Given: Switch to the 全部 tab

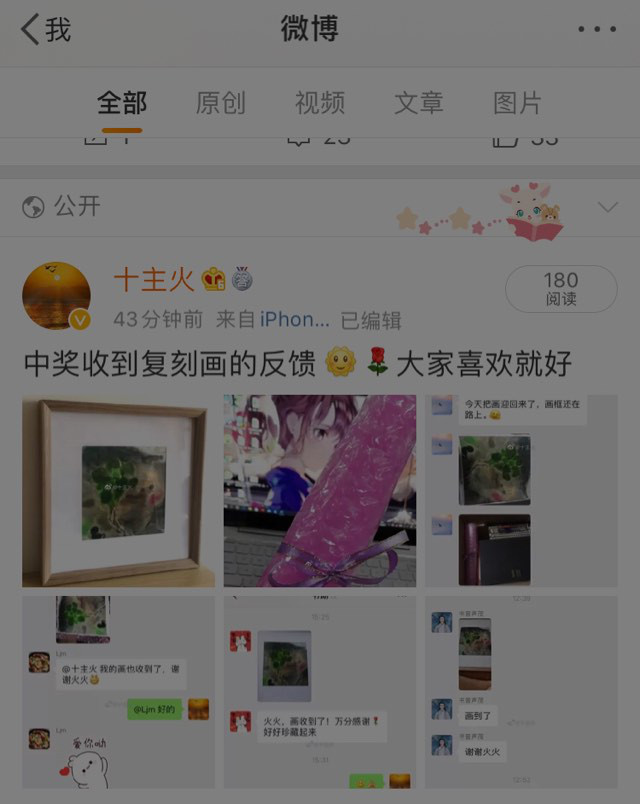Looking at the screenshot, I should click(122, 103).
